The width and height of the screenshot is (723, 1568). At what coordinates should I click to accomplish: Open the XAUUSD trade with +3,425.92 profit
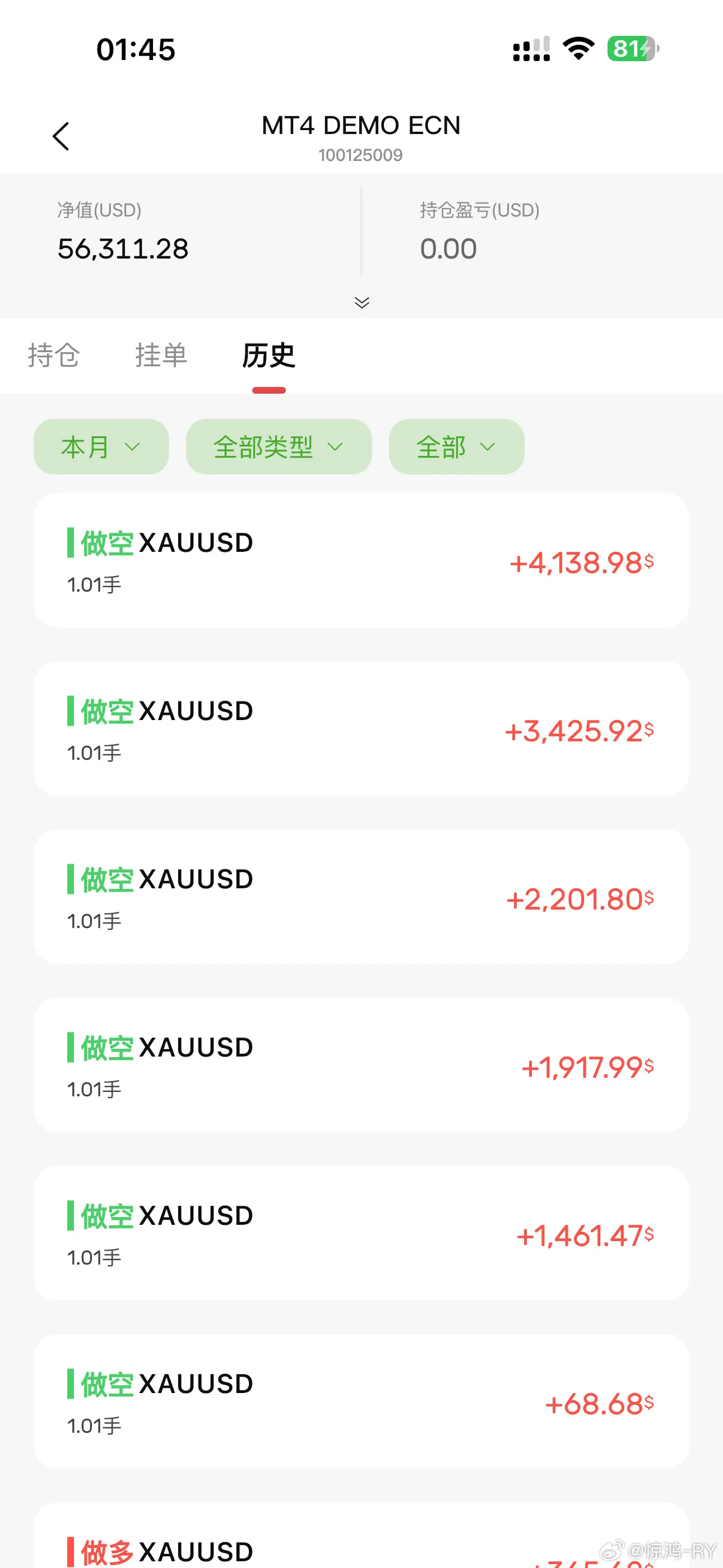(361, 728)
